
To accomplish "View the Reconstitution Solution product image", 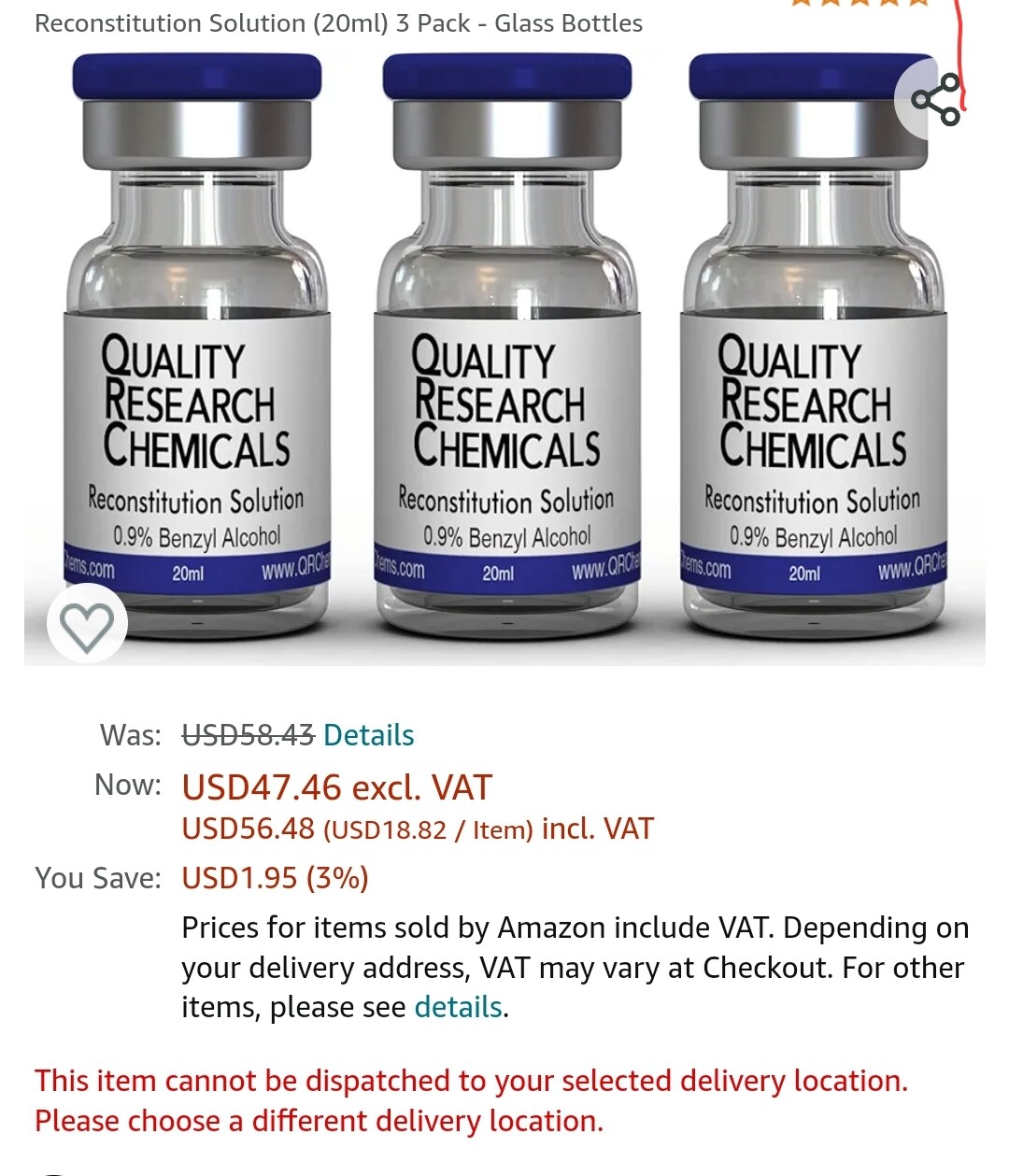I will 505,355.
